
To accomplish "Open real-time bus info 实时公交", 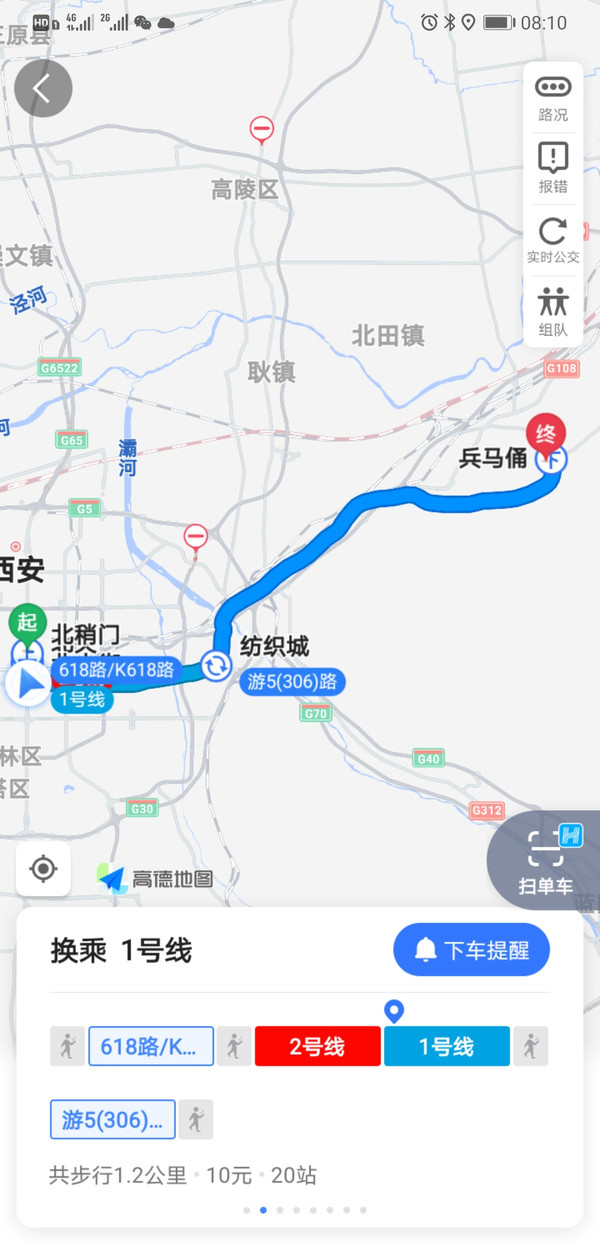I will pyautogui.click(x=553, y=241).
